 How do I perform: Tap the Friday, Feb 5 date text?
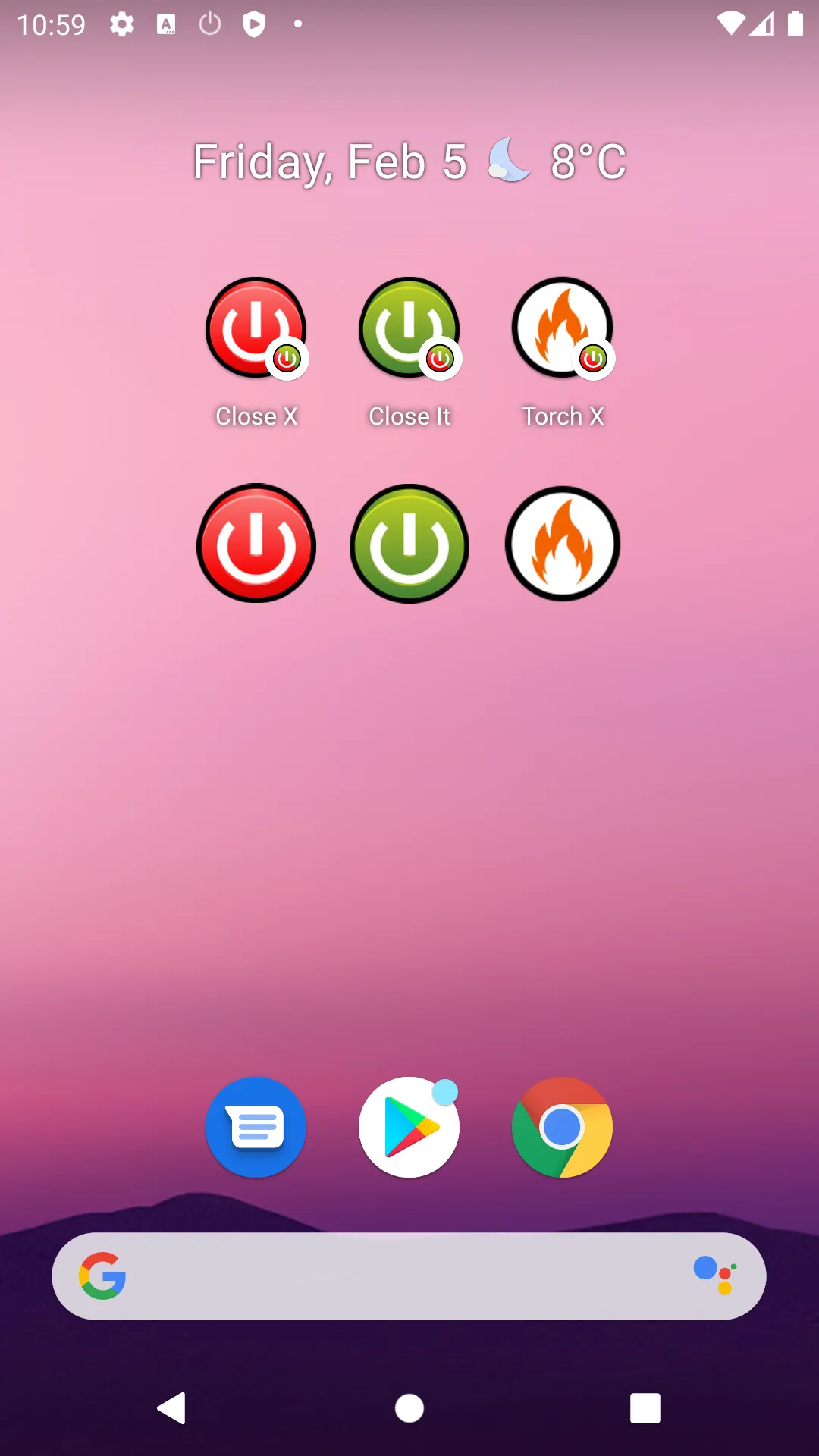[329, 162]
